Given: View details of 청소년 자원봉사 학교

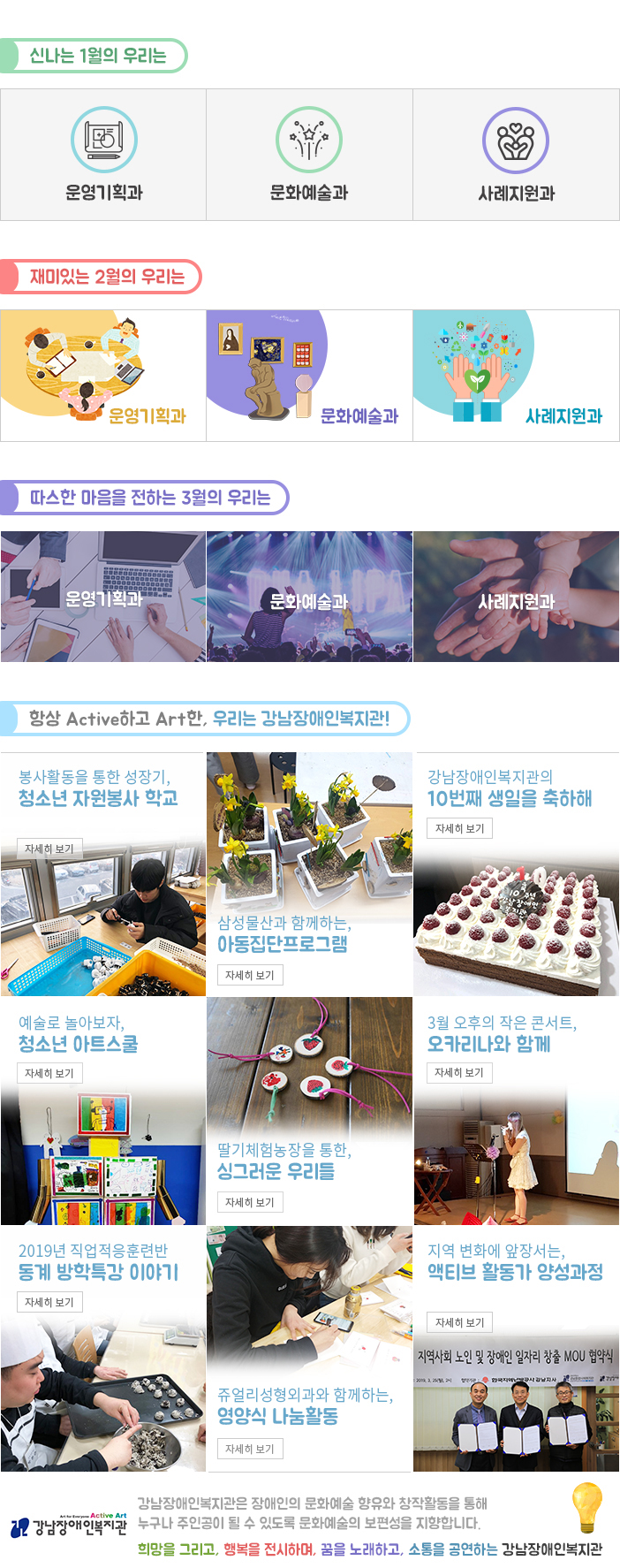Looking at the screenshot, I should click(x=49, y=849).
